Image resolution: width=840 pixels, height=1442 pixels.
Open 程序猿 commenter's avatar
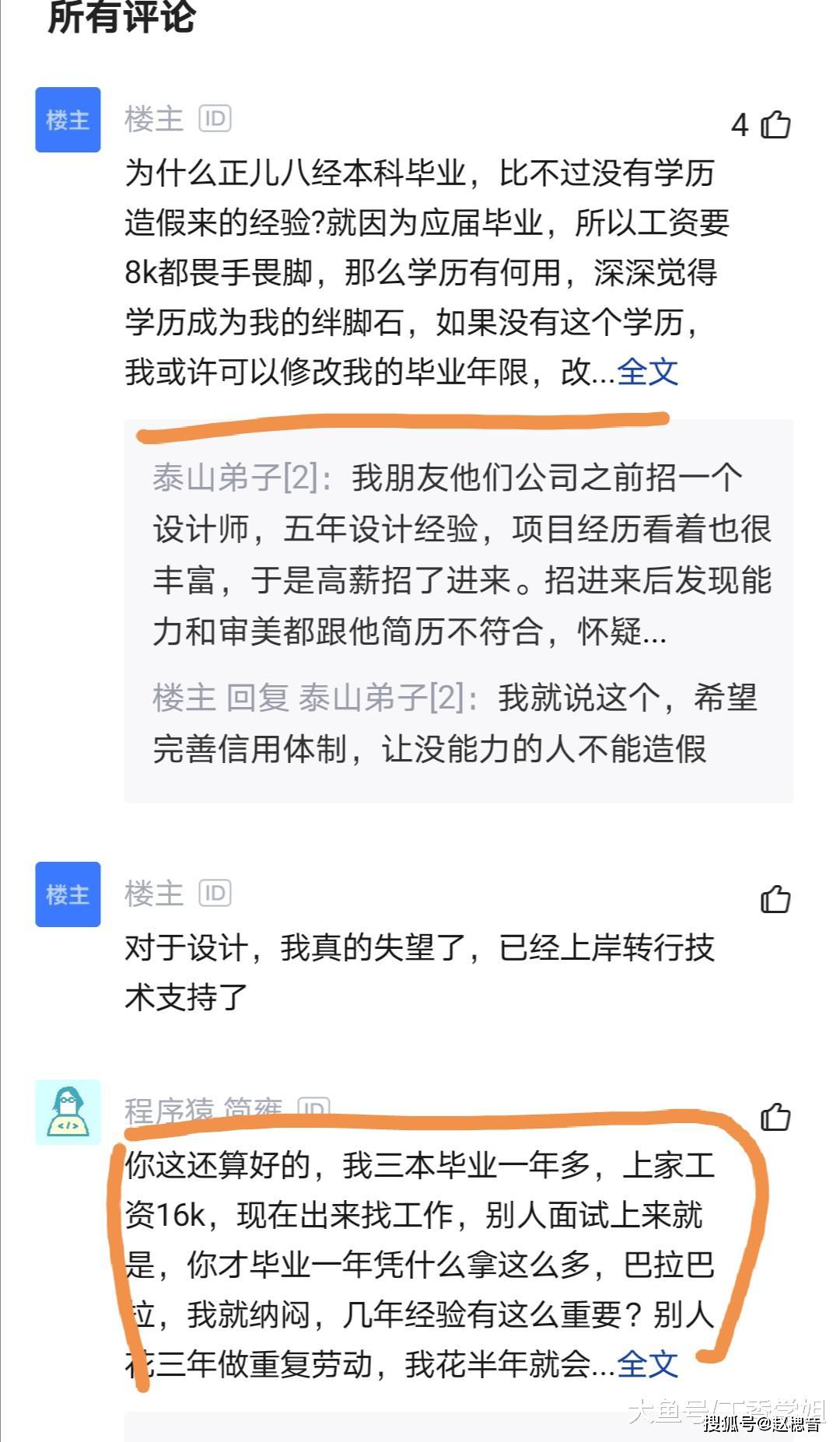pos(68,1112)
